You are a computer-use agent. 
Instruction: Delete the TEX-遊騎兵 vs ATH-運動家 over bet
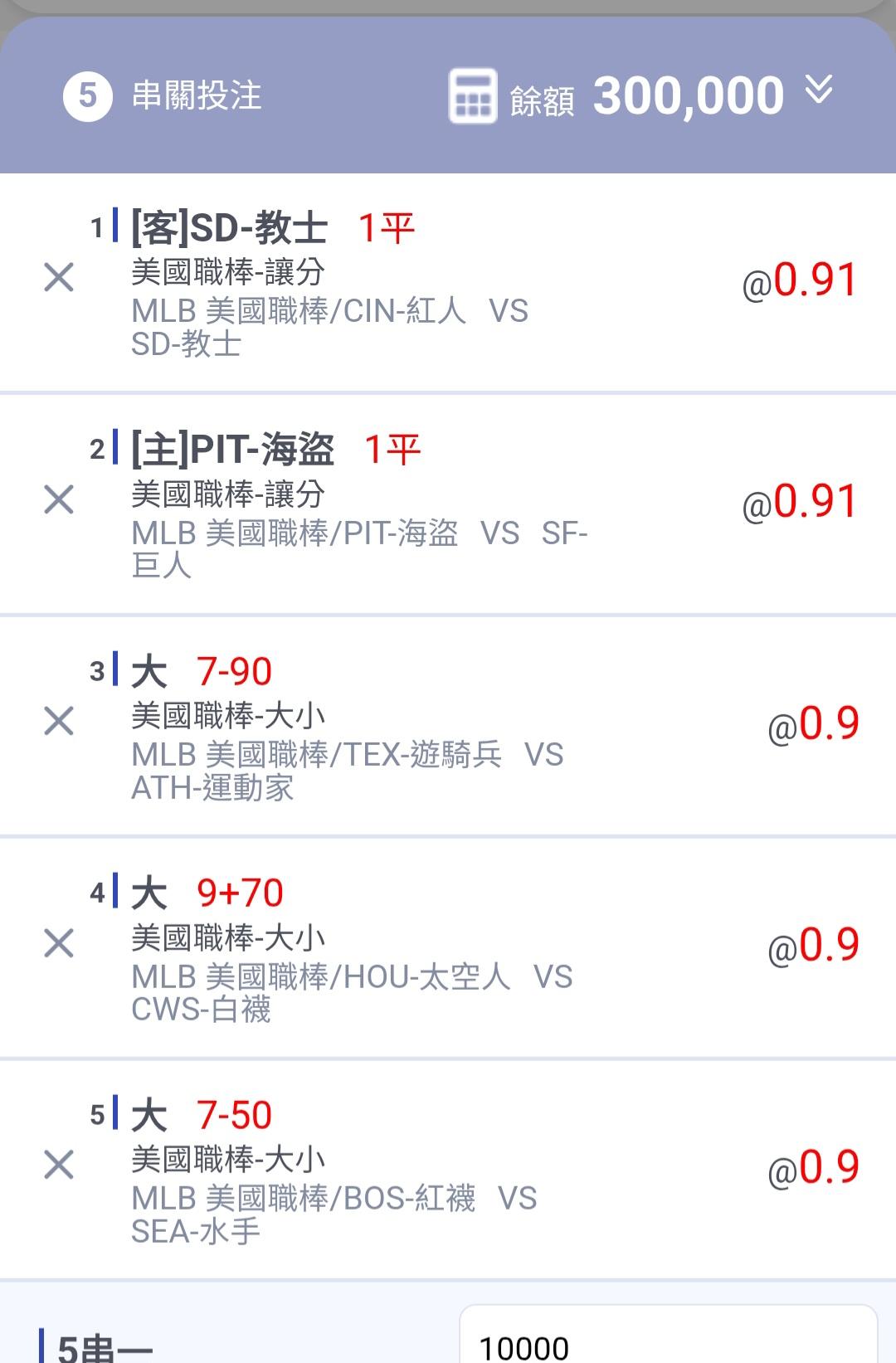(59, 721)
